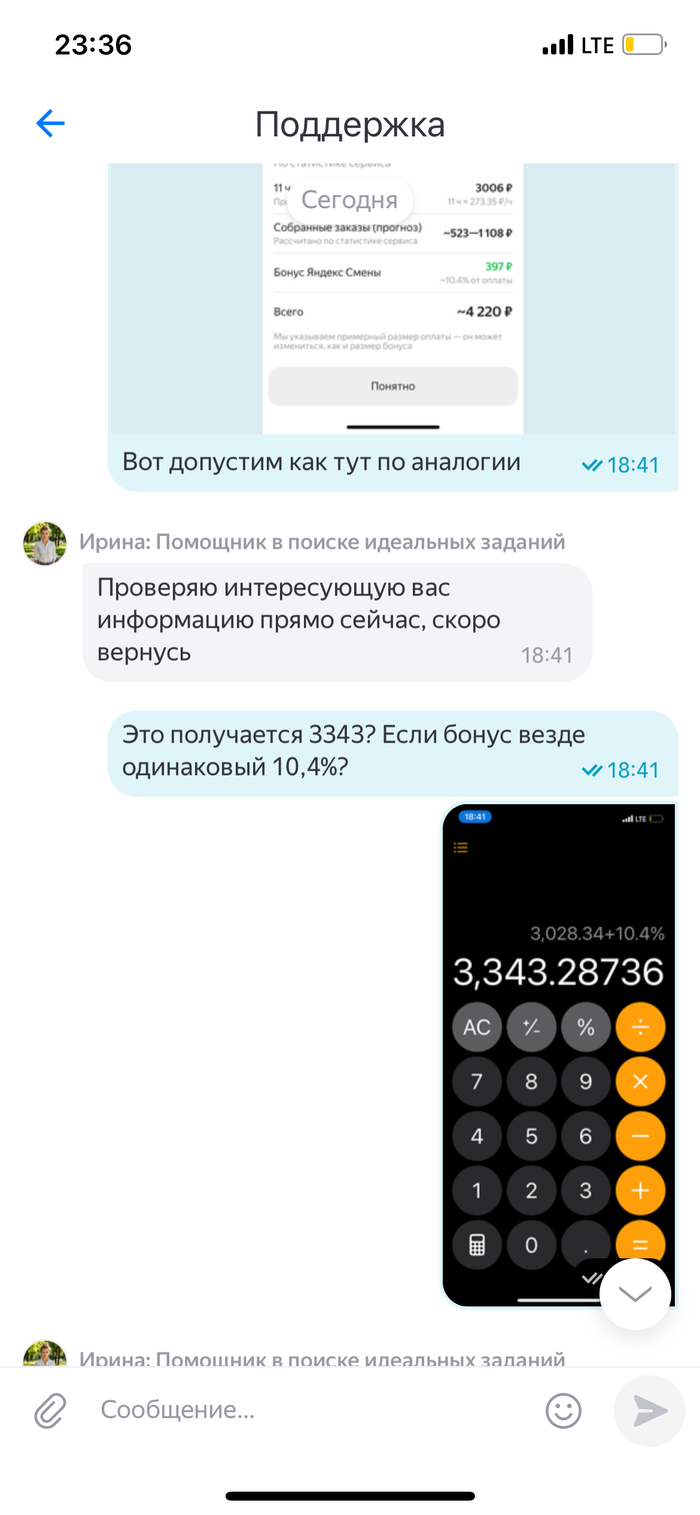Open the attach file paperclip
The width and height of the screenshot is (700, 1515).
[x=50, y=1411]
